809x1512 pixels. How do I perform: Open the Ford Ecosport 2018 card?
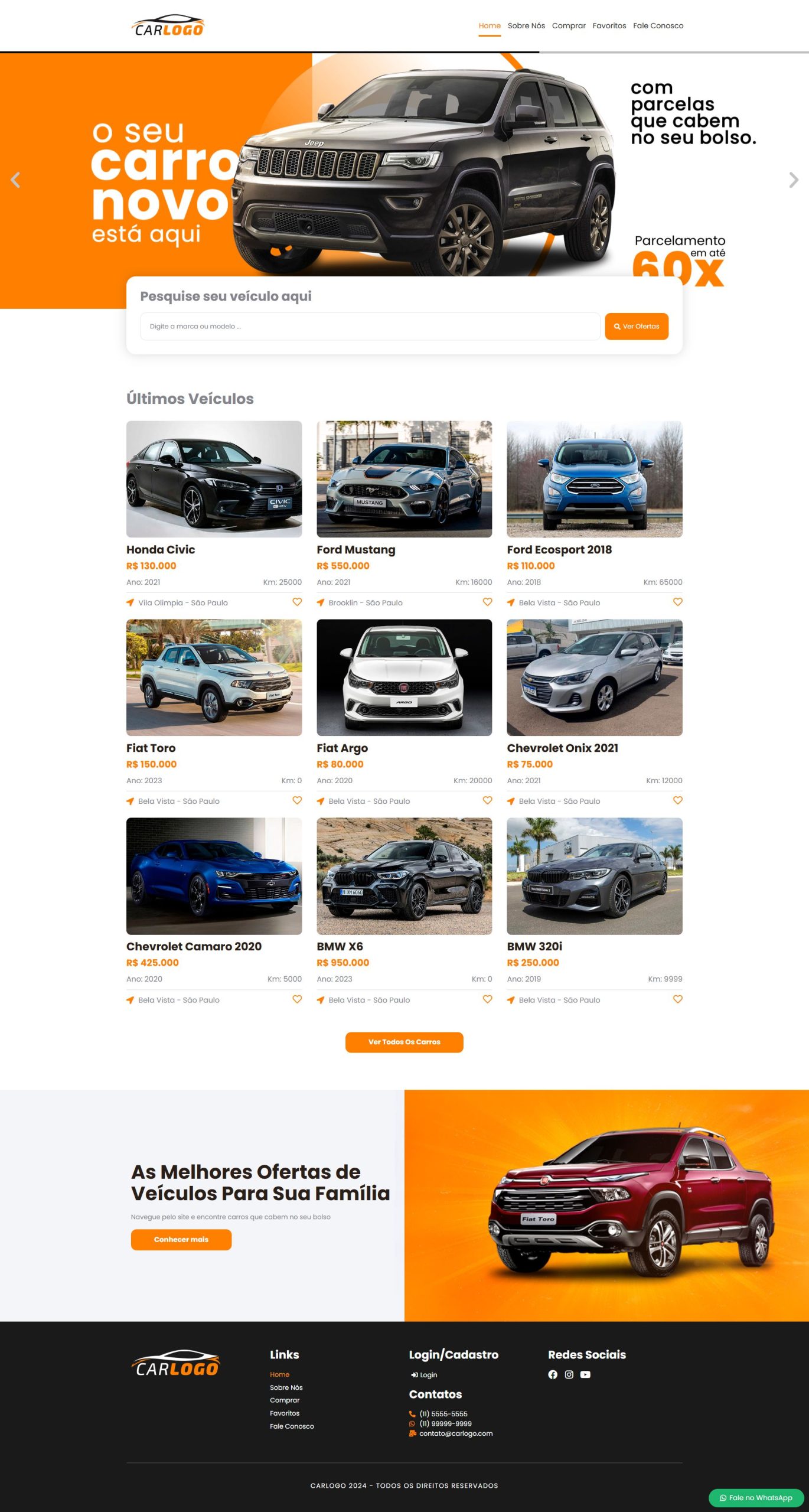tap(594, 479)
